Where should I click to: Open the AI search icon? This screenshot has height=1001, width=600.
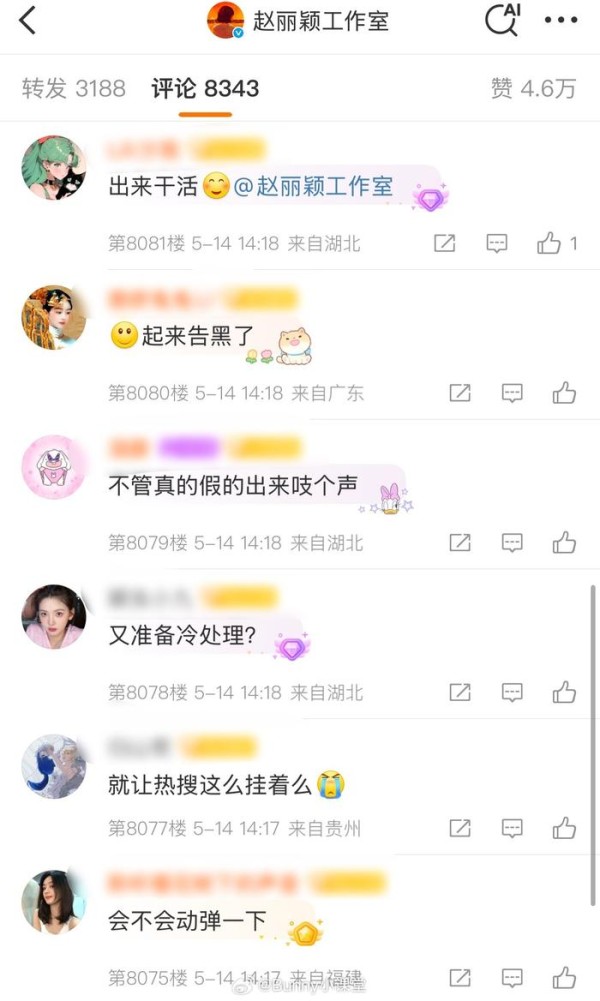[x=502, y=20]
